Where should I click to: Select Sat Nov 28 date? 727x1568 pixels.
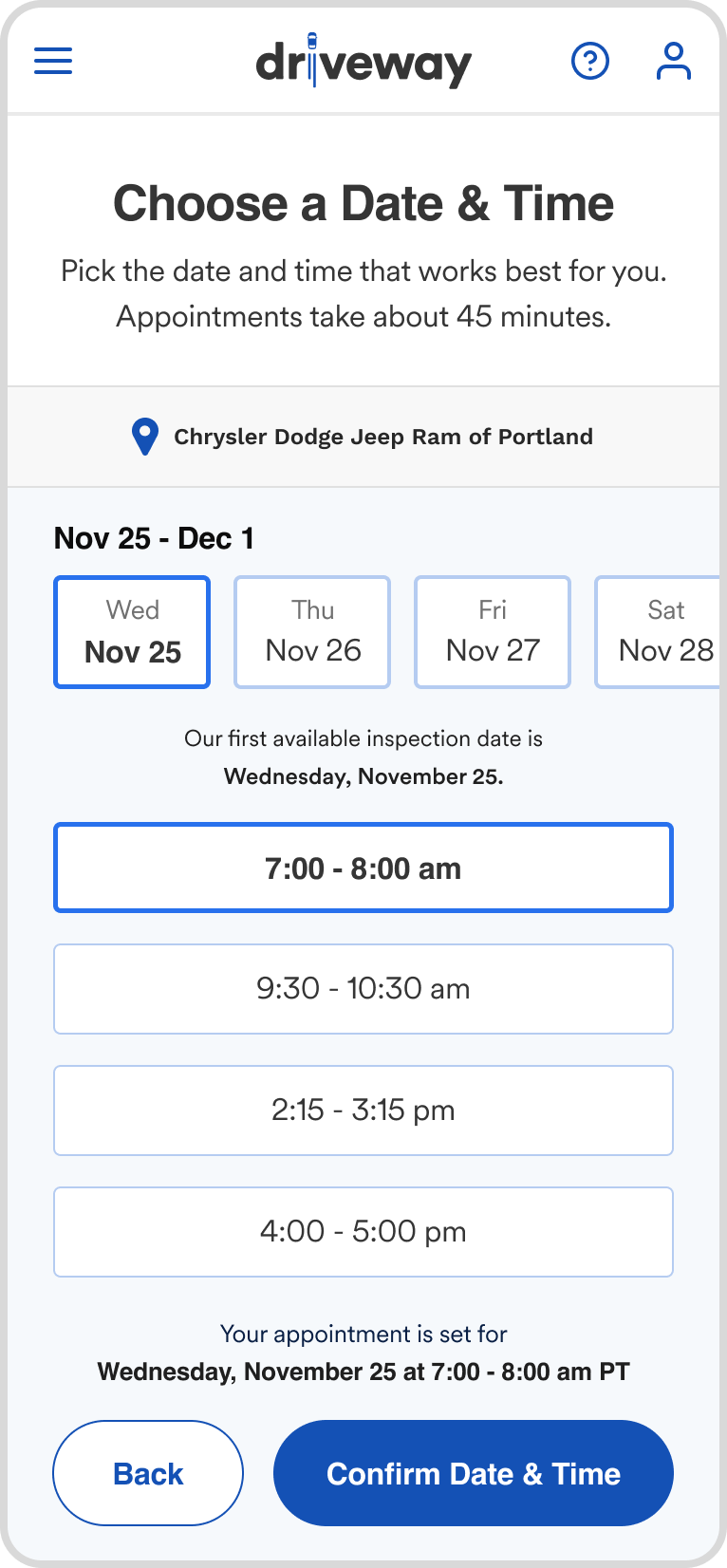(x=662, y=632)
